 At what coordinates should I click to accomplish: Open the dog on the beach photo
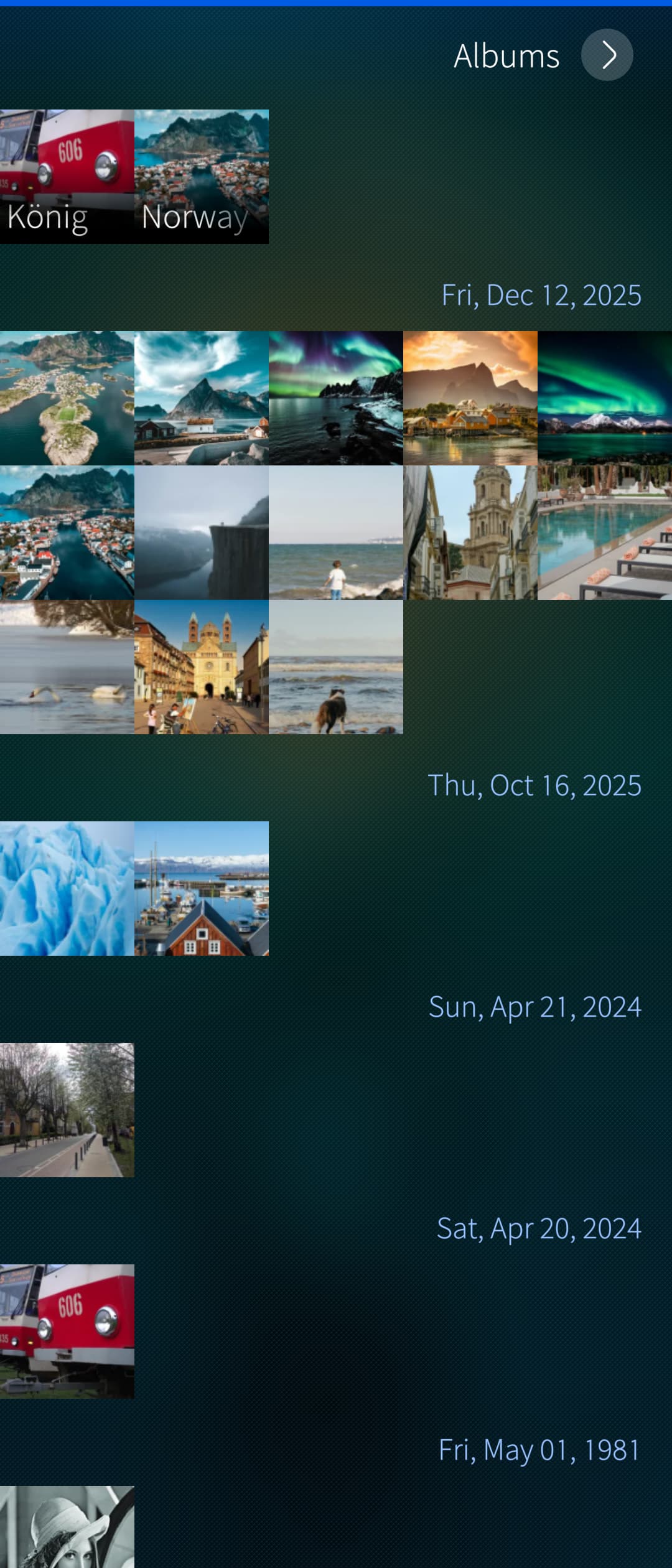pyautogui.click(x=335, y=666)
